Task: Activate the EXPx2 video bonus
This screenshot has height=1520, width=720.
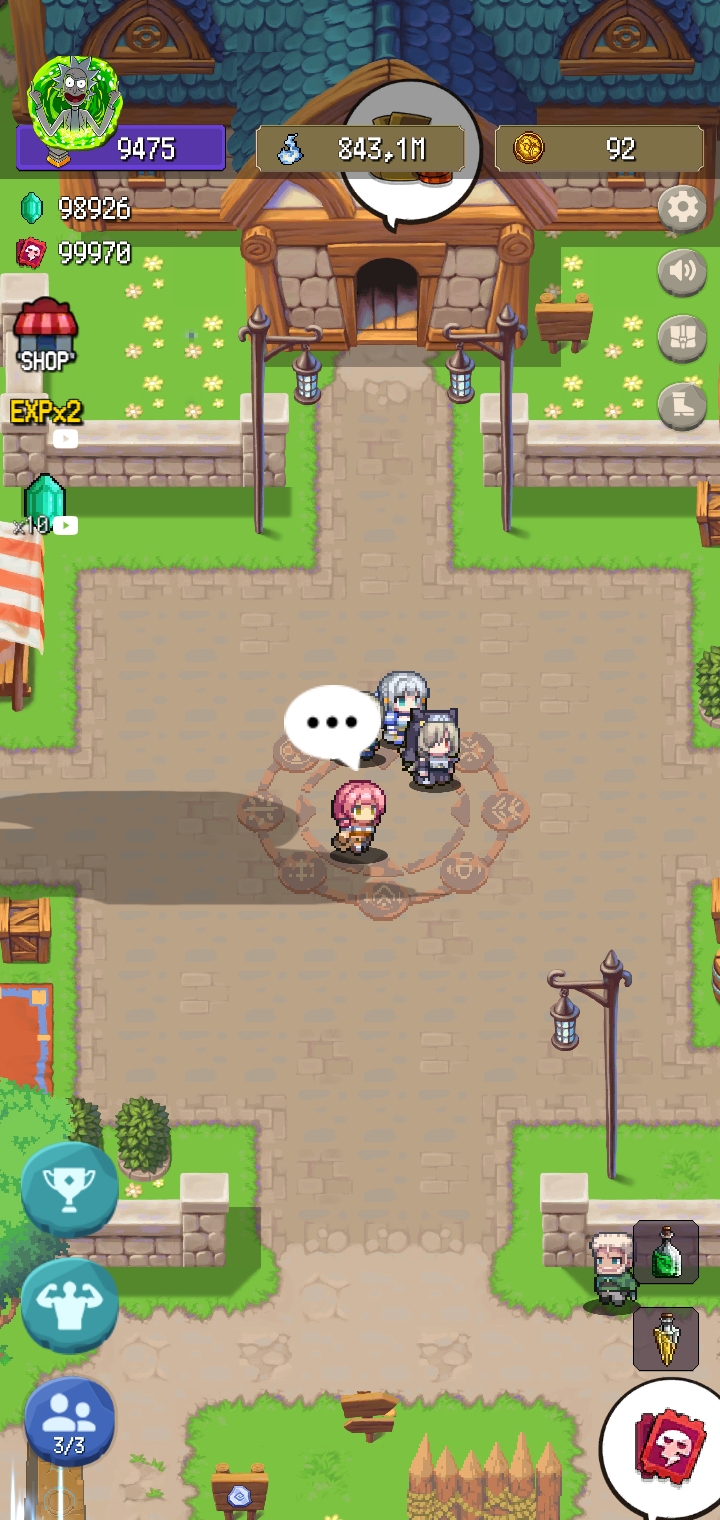Action: (46, 421)
